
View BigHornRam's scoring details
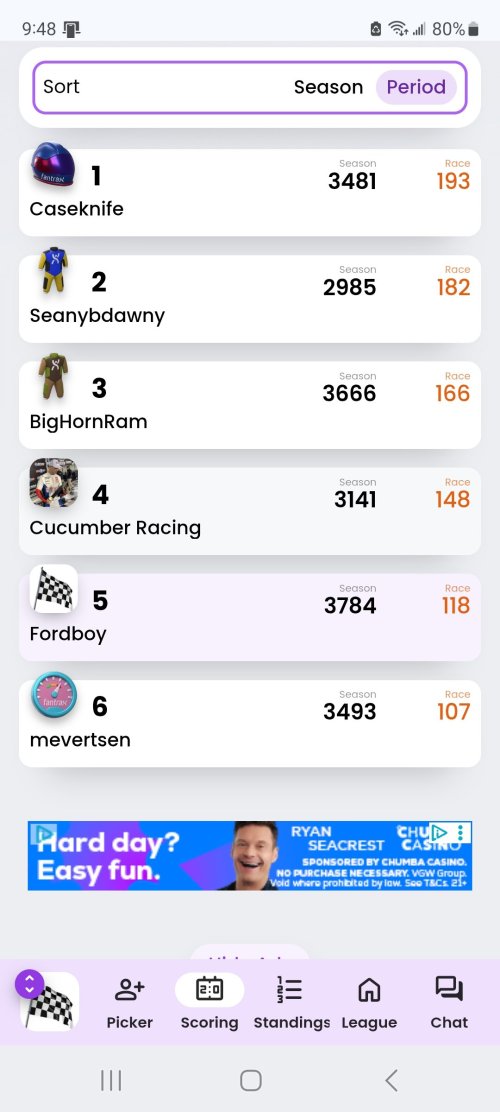[x=250, y=405]
